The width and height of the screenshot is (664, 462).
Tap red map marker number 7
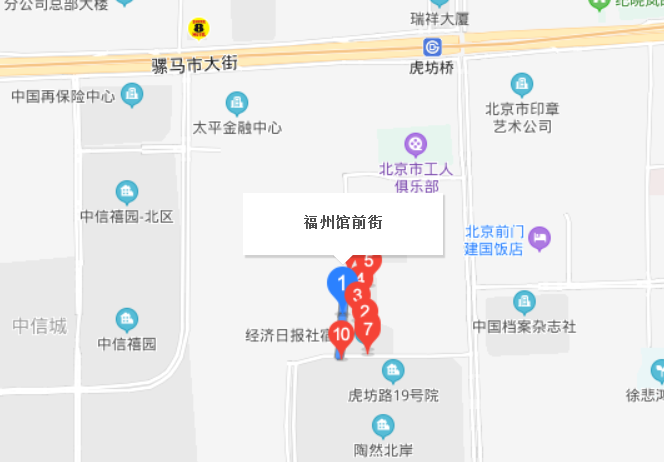(368, 328)
